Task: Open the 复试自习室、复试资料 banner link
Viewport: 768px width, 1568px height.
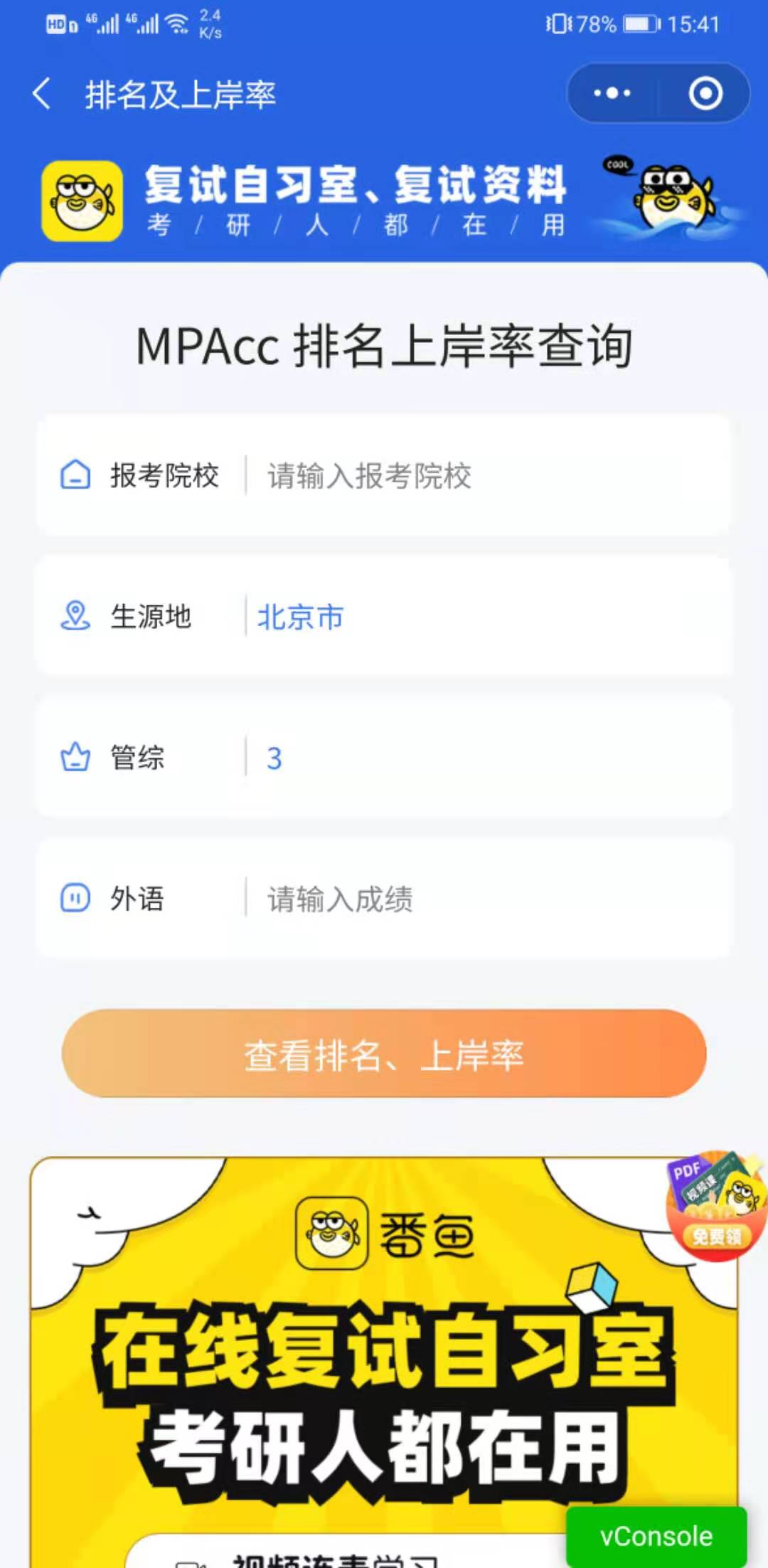Action: point(356,201)
